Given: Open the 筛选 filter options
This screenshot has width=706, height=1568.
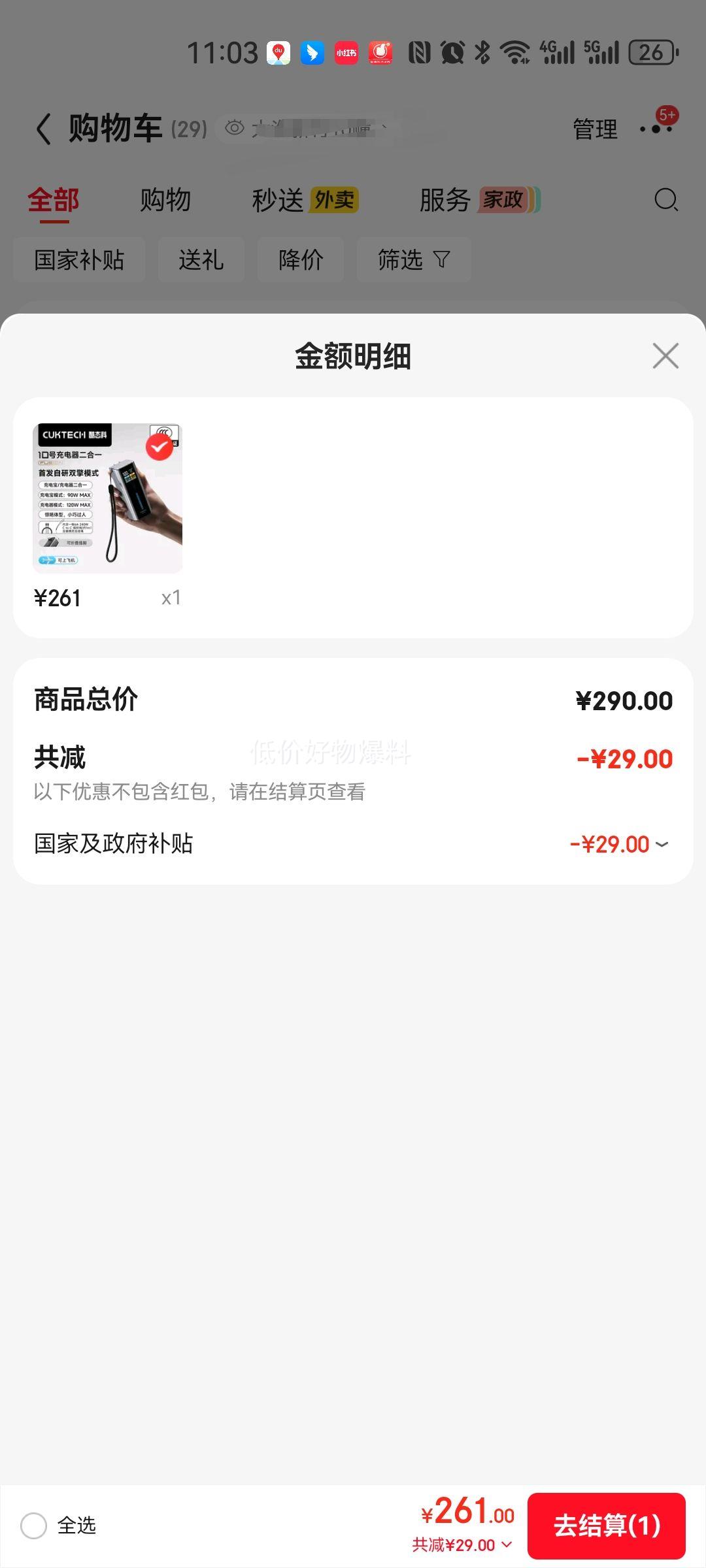Looking at the screenshot, I should [x=413, y=260].
